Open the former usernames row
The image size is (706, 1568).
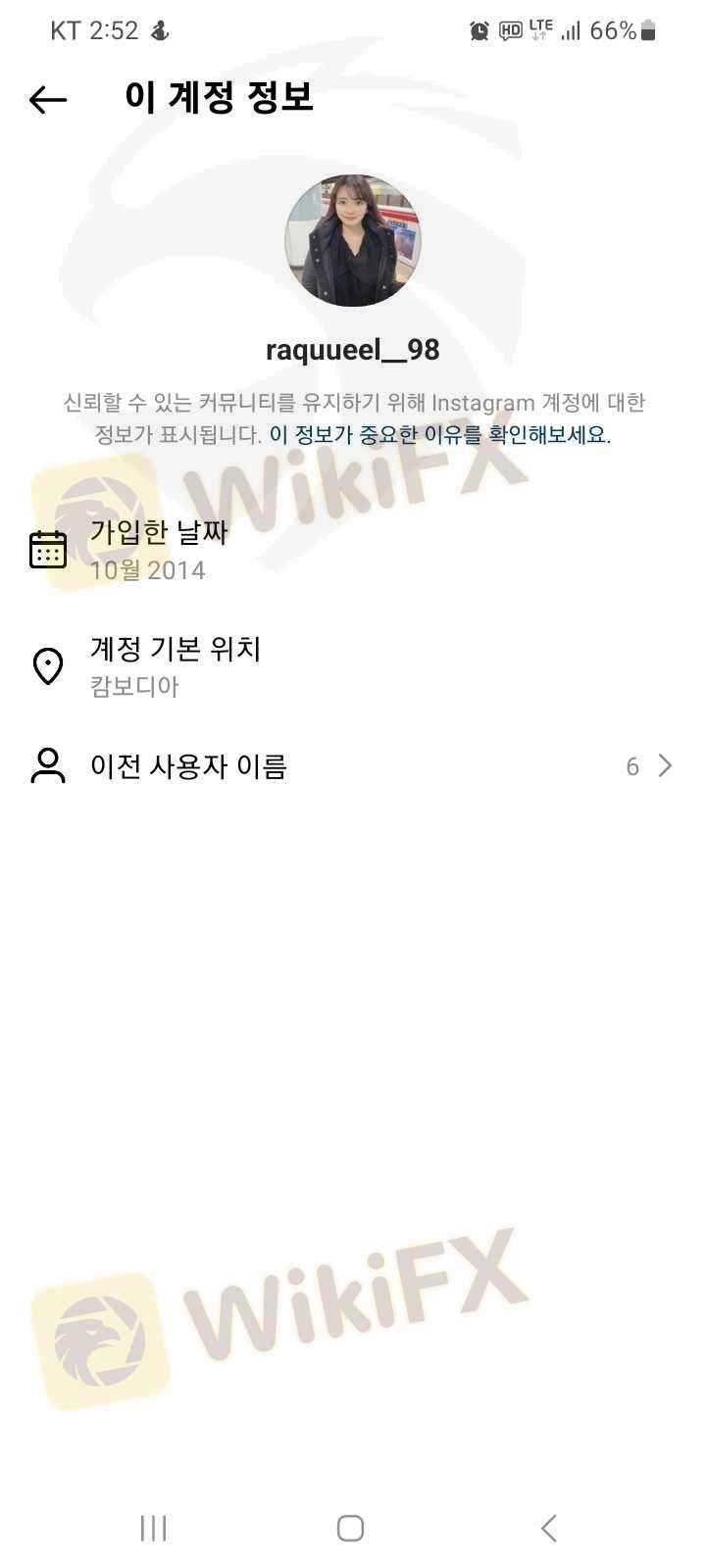pos(353,765)
